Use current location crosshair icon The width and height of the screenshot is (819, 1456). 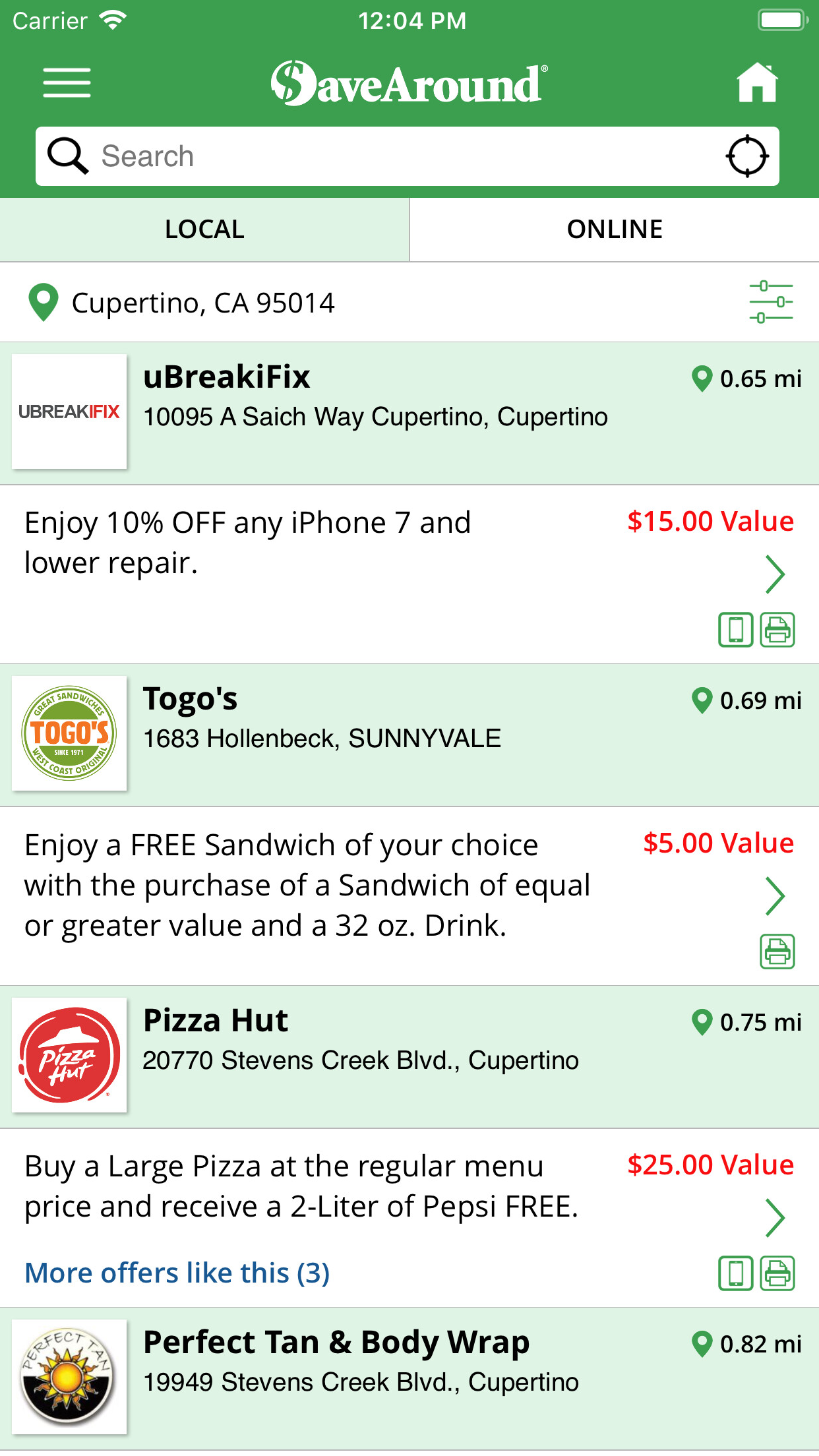point(747,156)
